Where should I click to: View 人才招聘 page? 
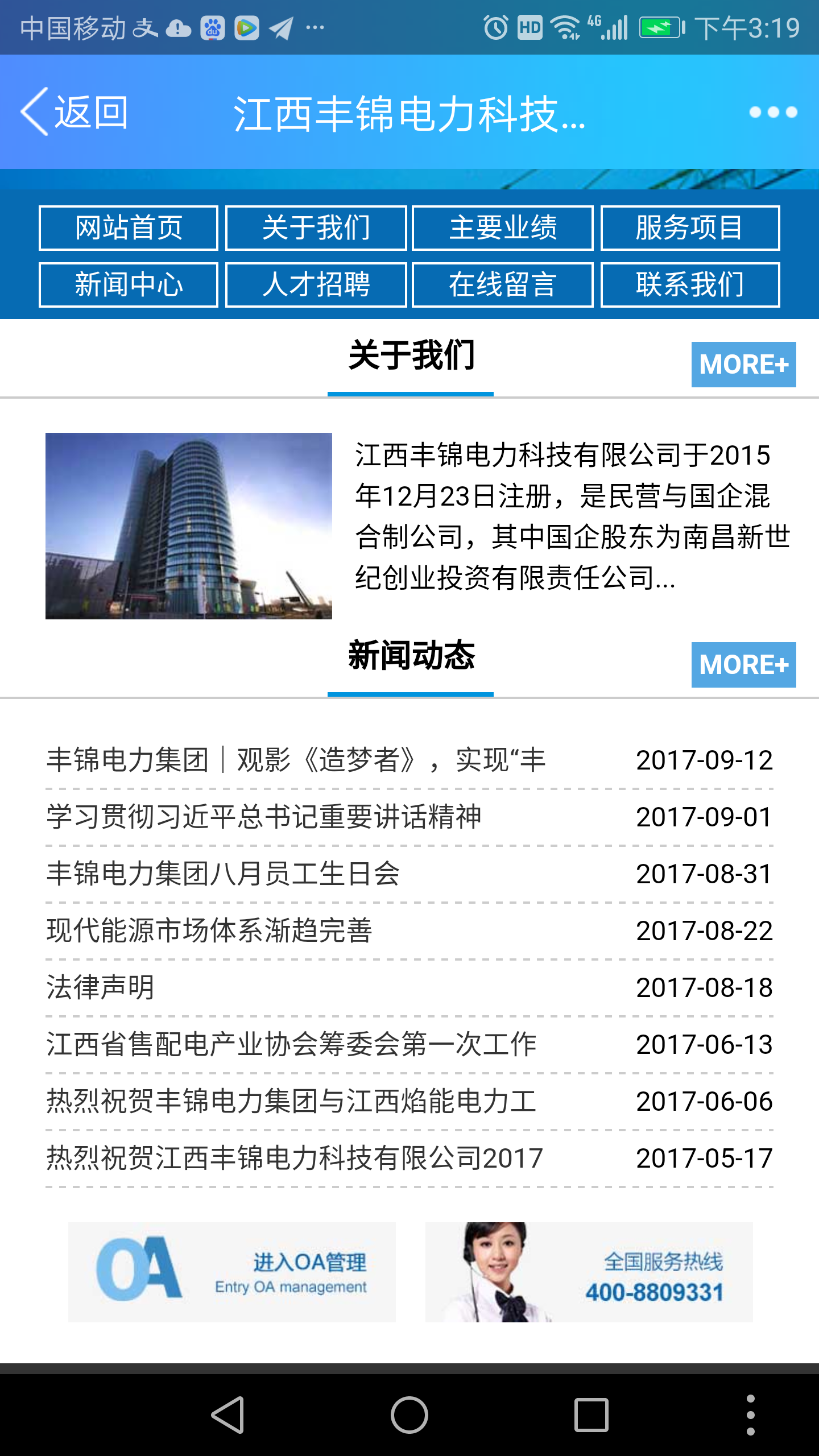pos(316,285)
